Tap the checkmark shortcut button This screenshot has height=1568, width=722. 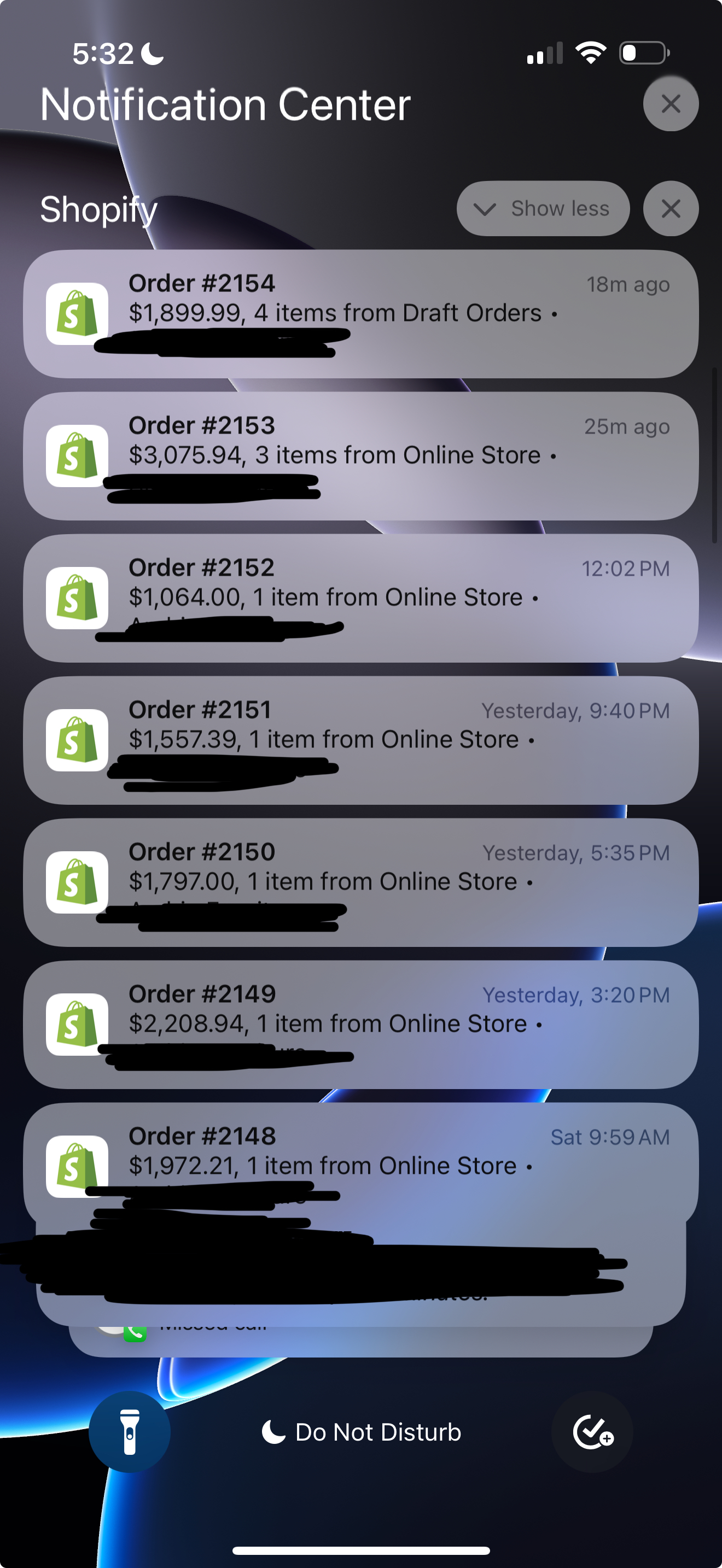(x=592, y=1432)
